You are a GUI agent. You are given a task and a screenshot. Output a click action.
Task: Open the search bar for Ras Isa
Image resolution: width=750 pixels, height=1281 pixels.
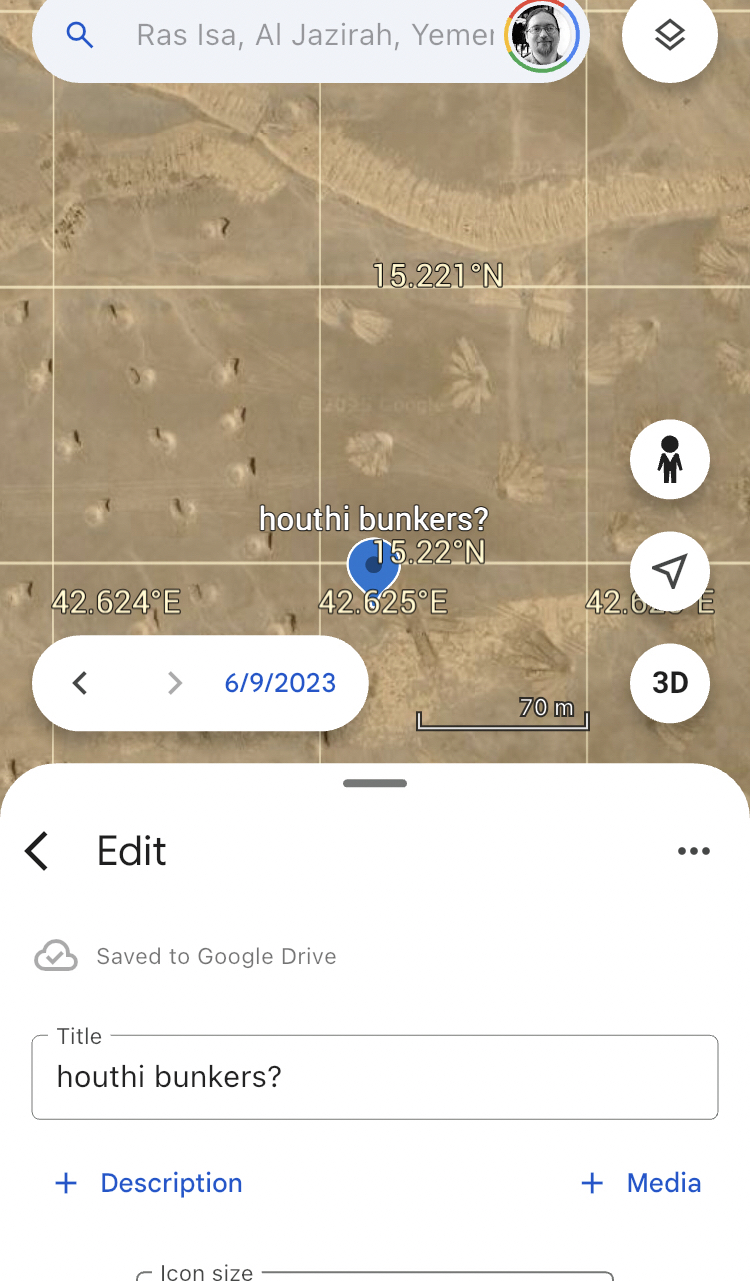coord(300,36)
